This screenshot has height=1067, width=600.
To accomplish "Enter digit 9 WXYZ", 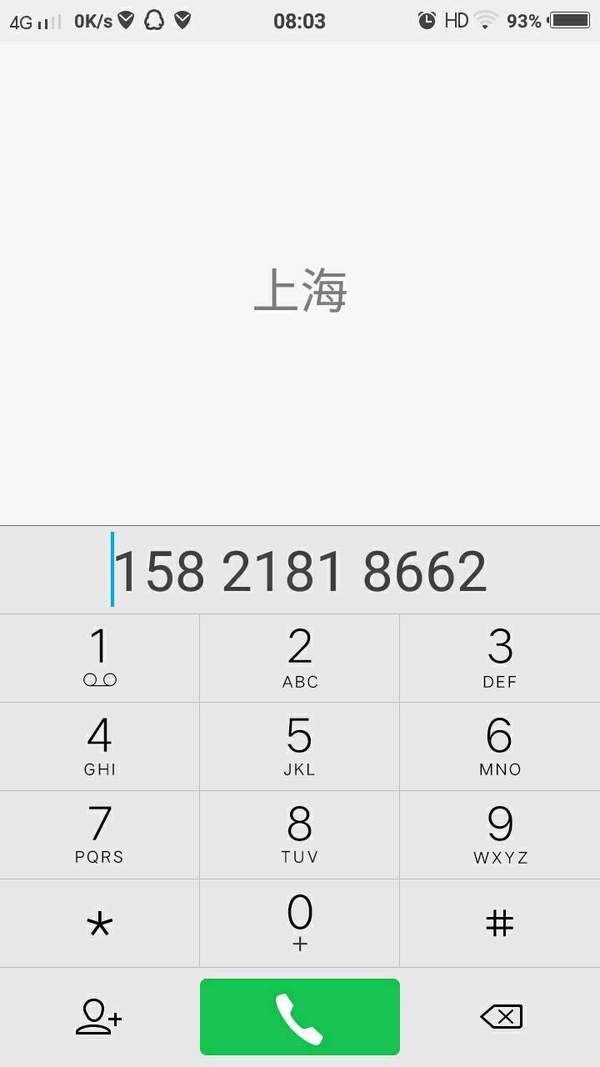I will click(500, 835).
